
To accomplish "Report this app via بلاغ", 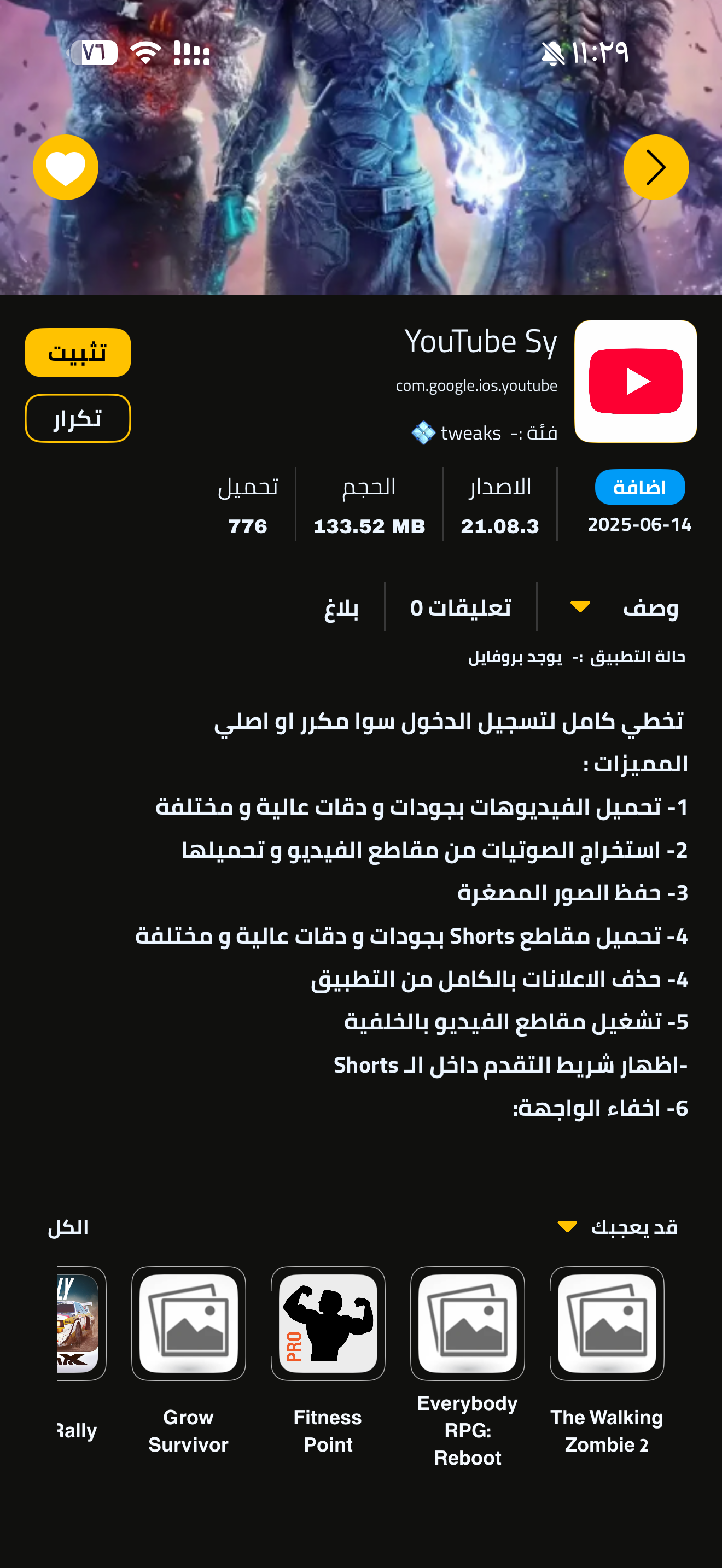I will pyautogui.click(x=341, y=607).
